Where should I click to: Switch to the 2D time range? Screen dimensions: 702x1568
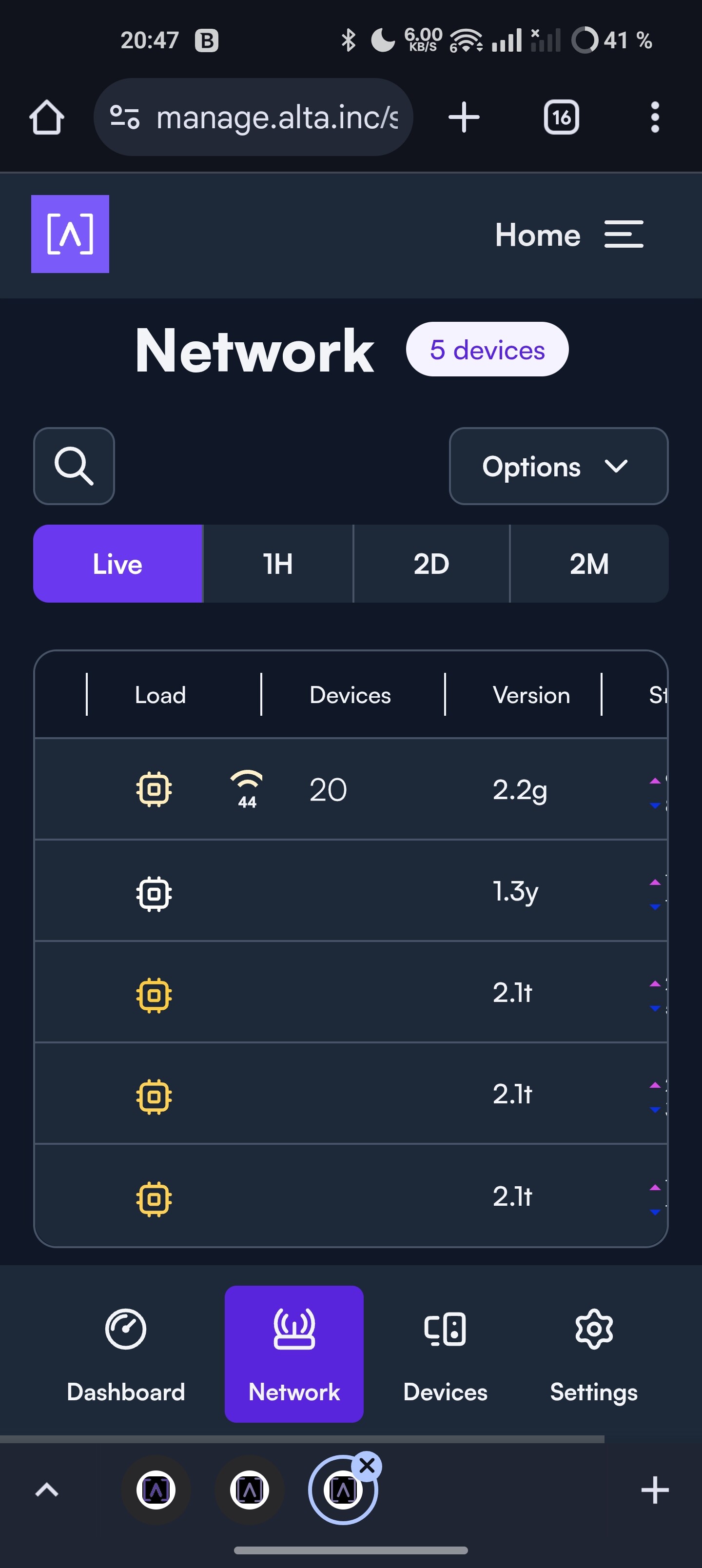(x=431, y=563)
